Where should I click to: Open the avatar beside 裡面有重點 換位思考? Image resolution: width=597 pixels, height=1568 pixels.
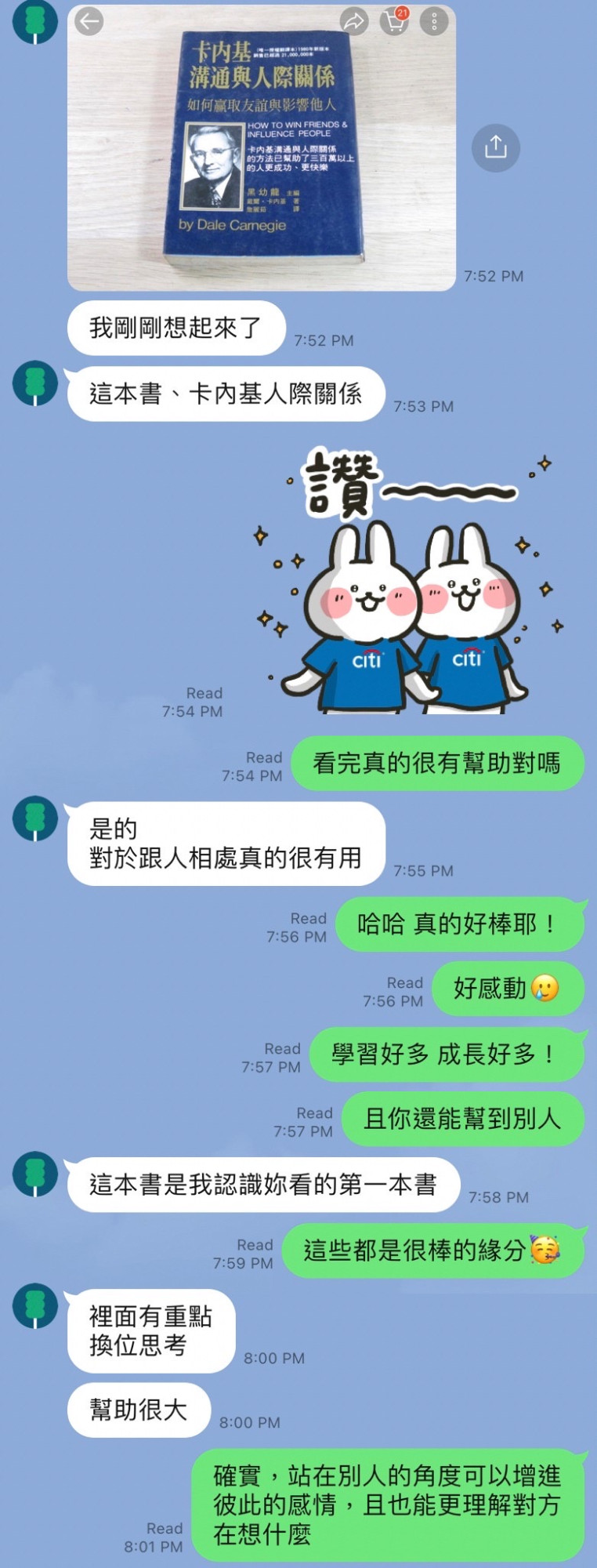tap(35, 1305)
